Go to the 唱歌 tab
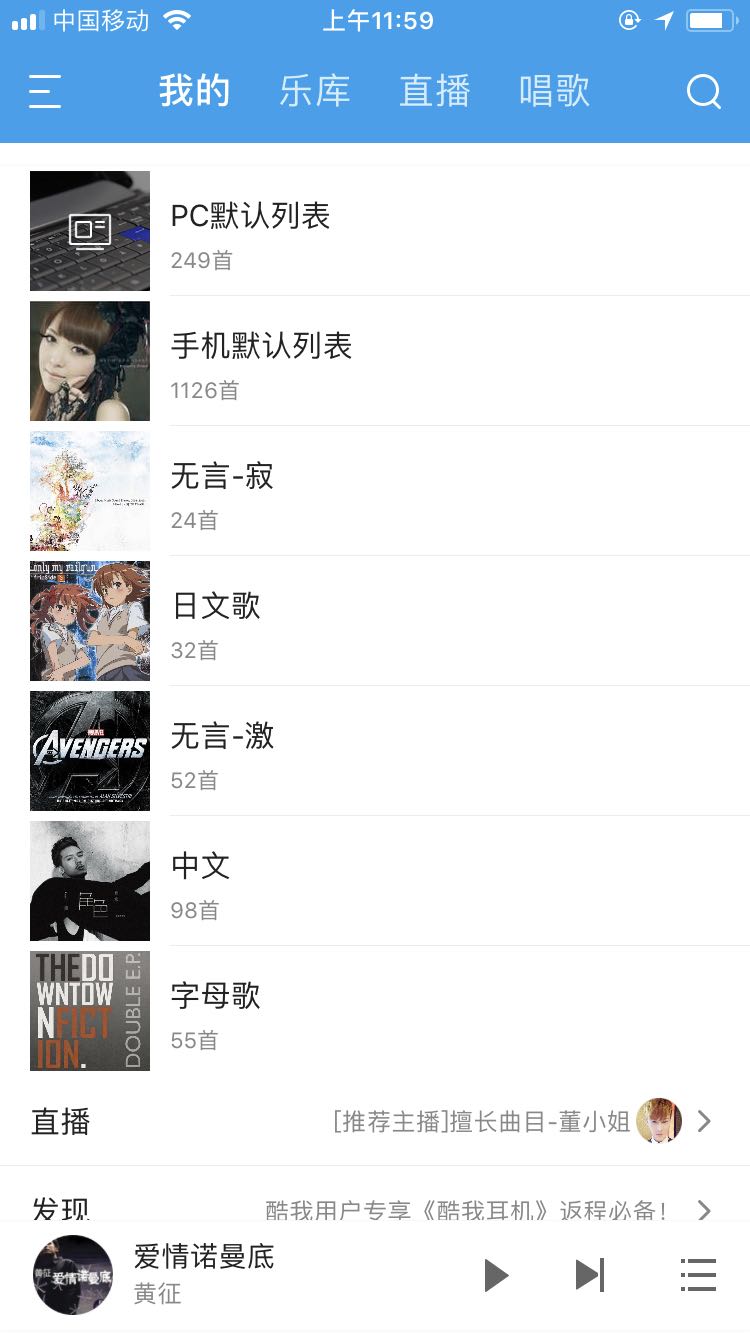 click(555, 91)
